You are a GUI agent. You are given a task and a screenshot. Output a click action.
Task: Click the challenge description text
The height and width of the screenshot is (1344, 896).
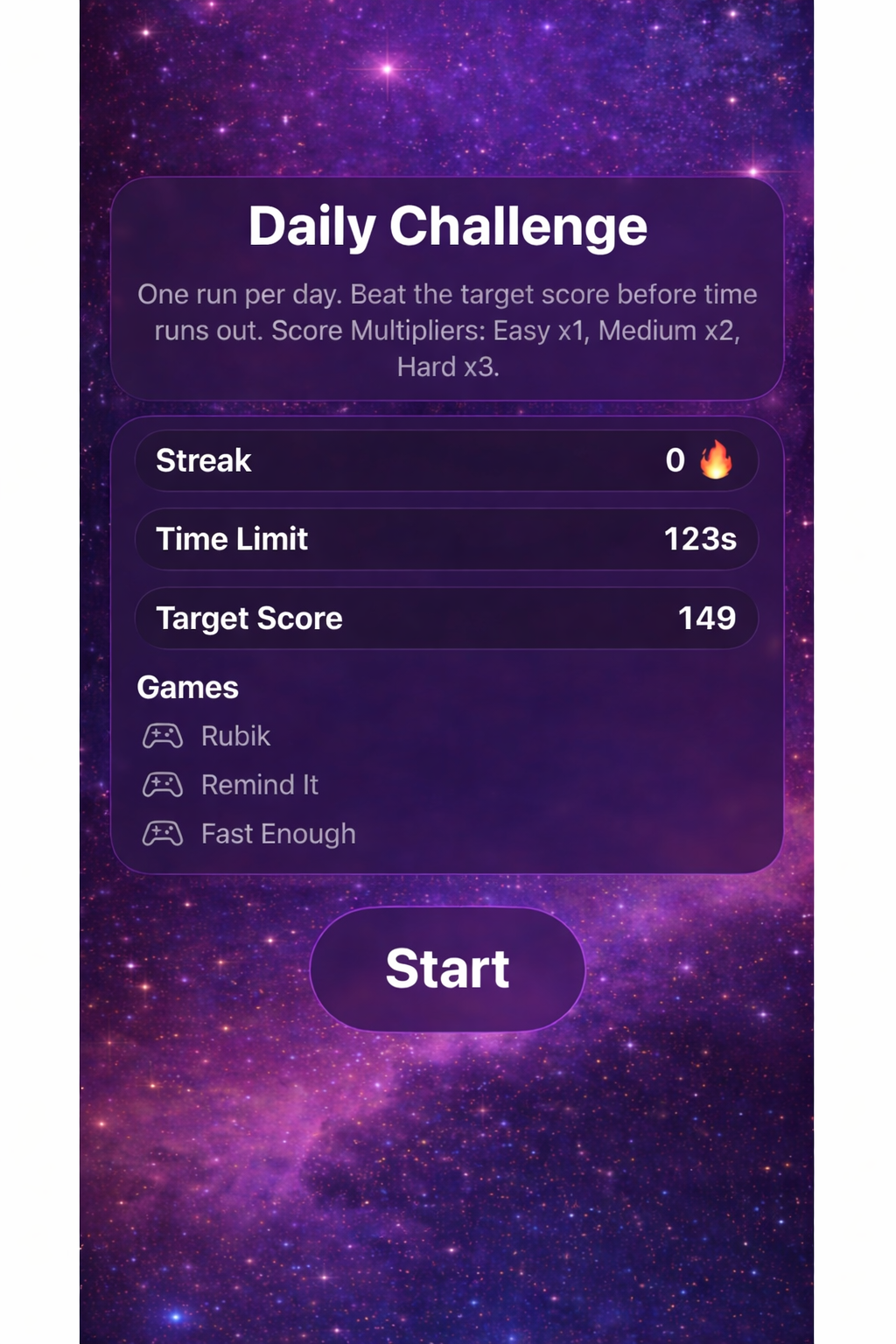[x=448, y=330]
